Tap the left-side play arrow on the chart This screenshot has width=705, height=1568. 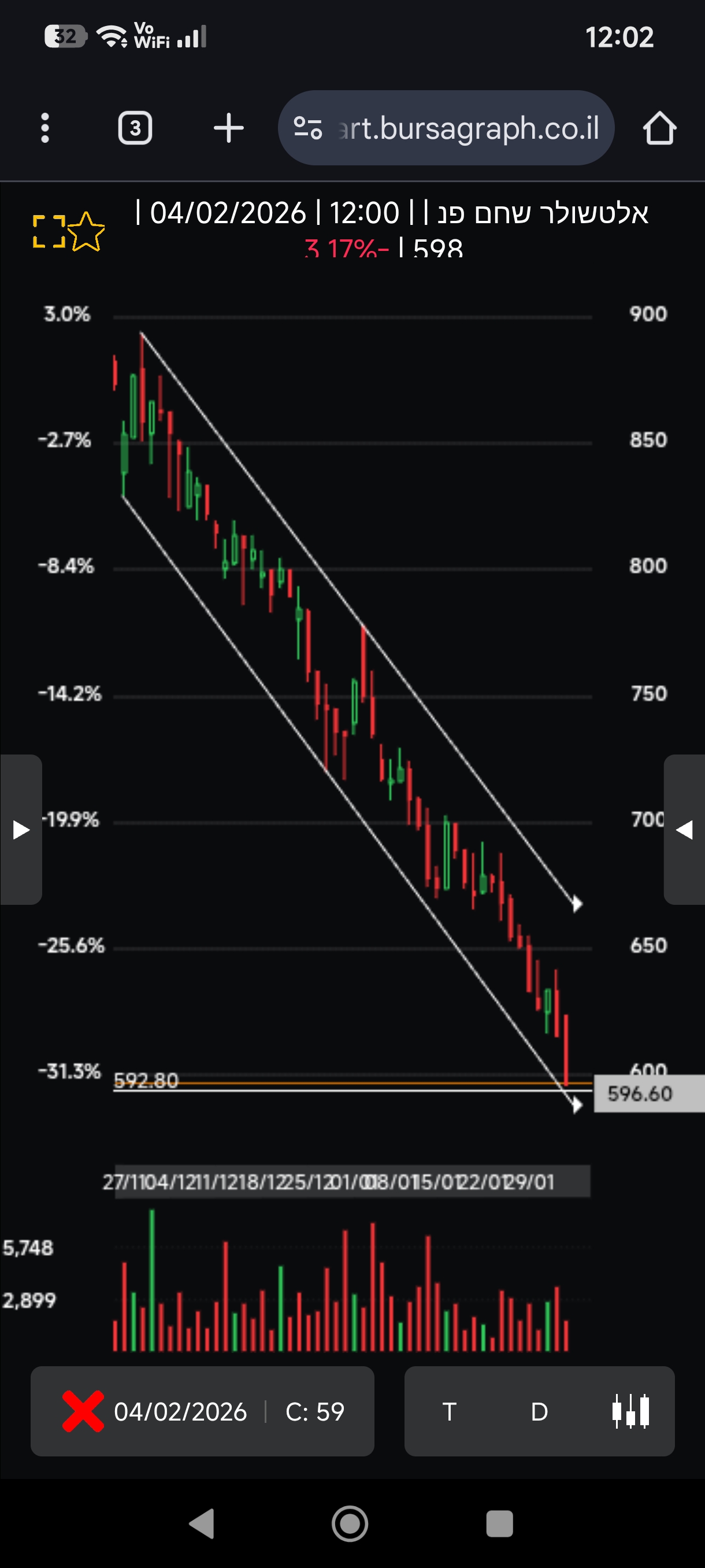coord(21,830)
